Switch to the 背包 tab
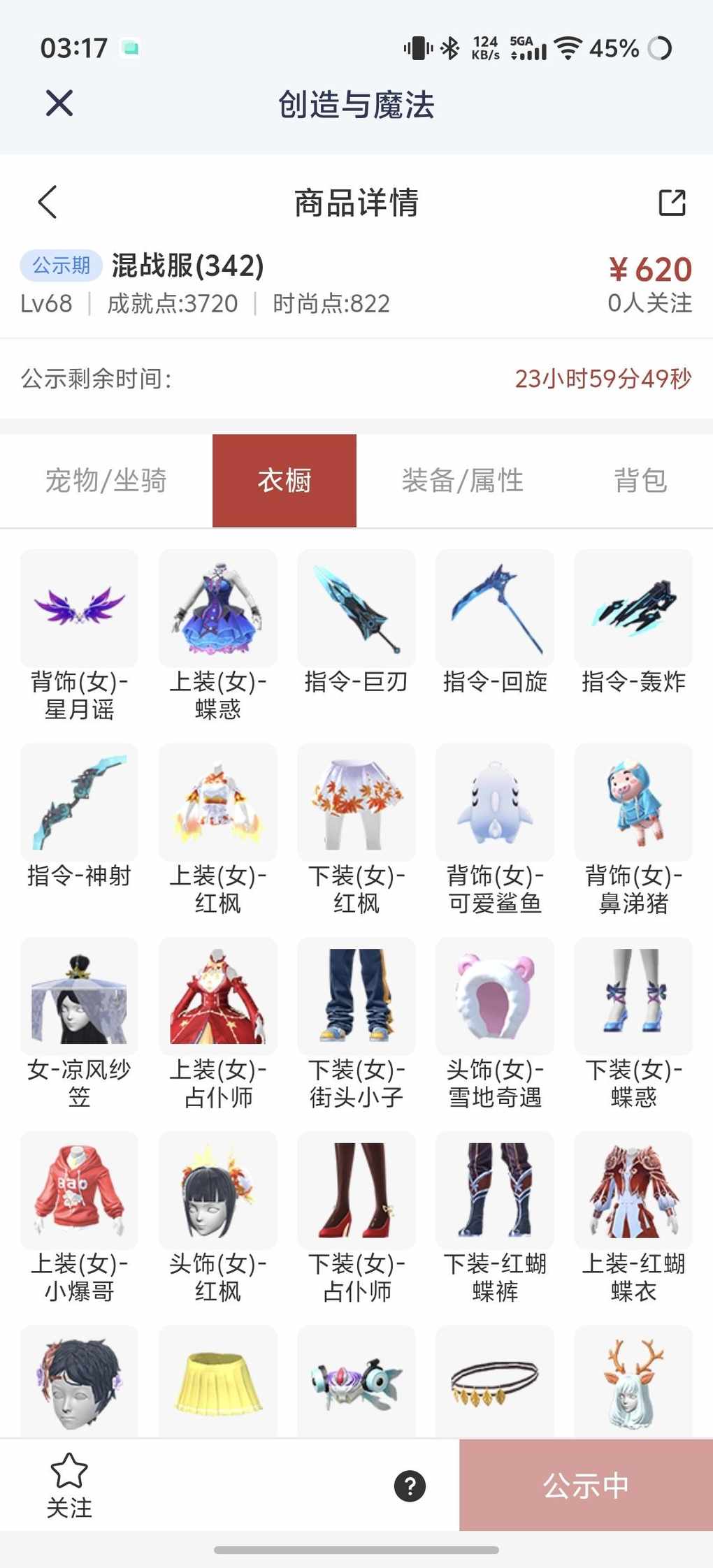 [x=640, y=481]
